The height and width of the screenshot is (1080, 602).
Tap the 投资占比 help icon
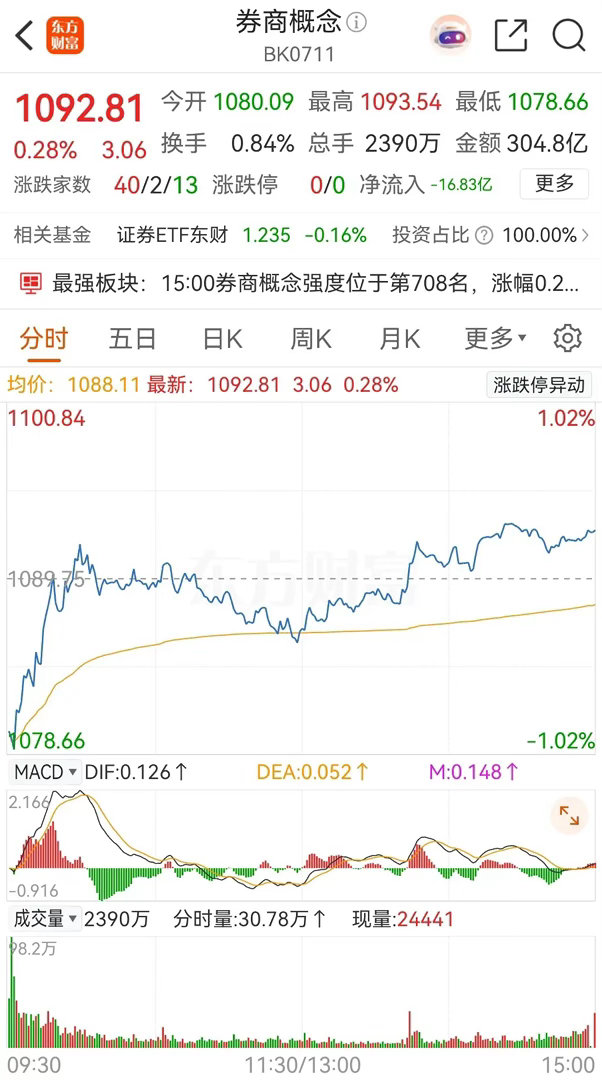click(484, 236)
